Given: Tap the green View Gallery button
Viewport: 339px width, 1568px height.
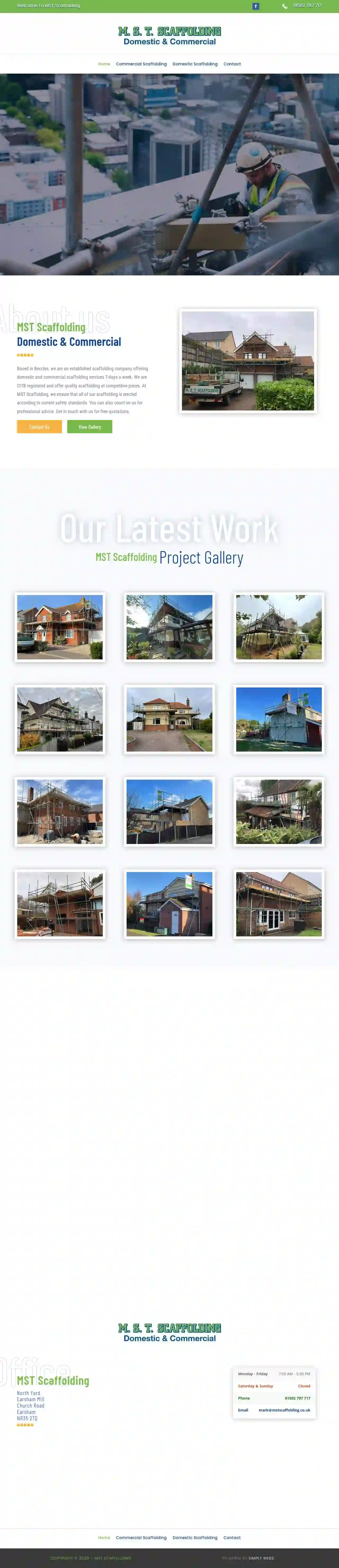Looking at the screenshot, I should [90, 427].
